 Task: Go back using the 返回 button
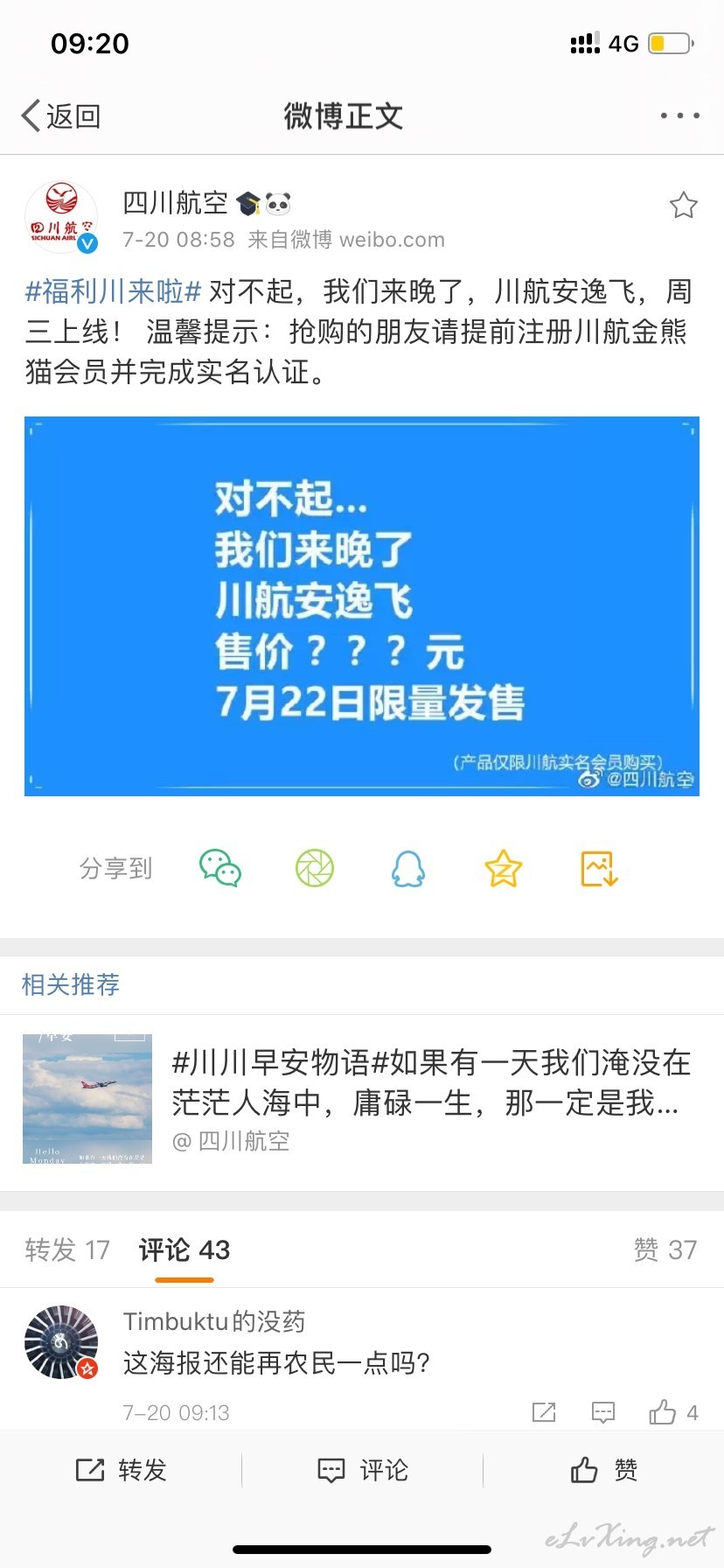click(x=61, y=115)
